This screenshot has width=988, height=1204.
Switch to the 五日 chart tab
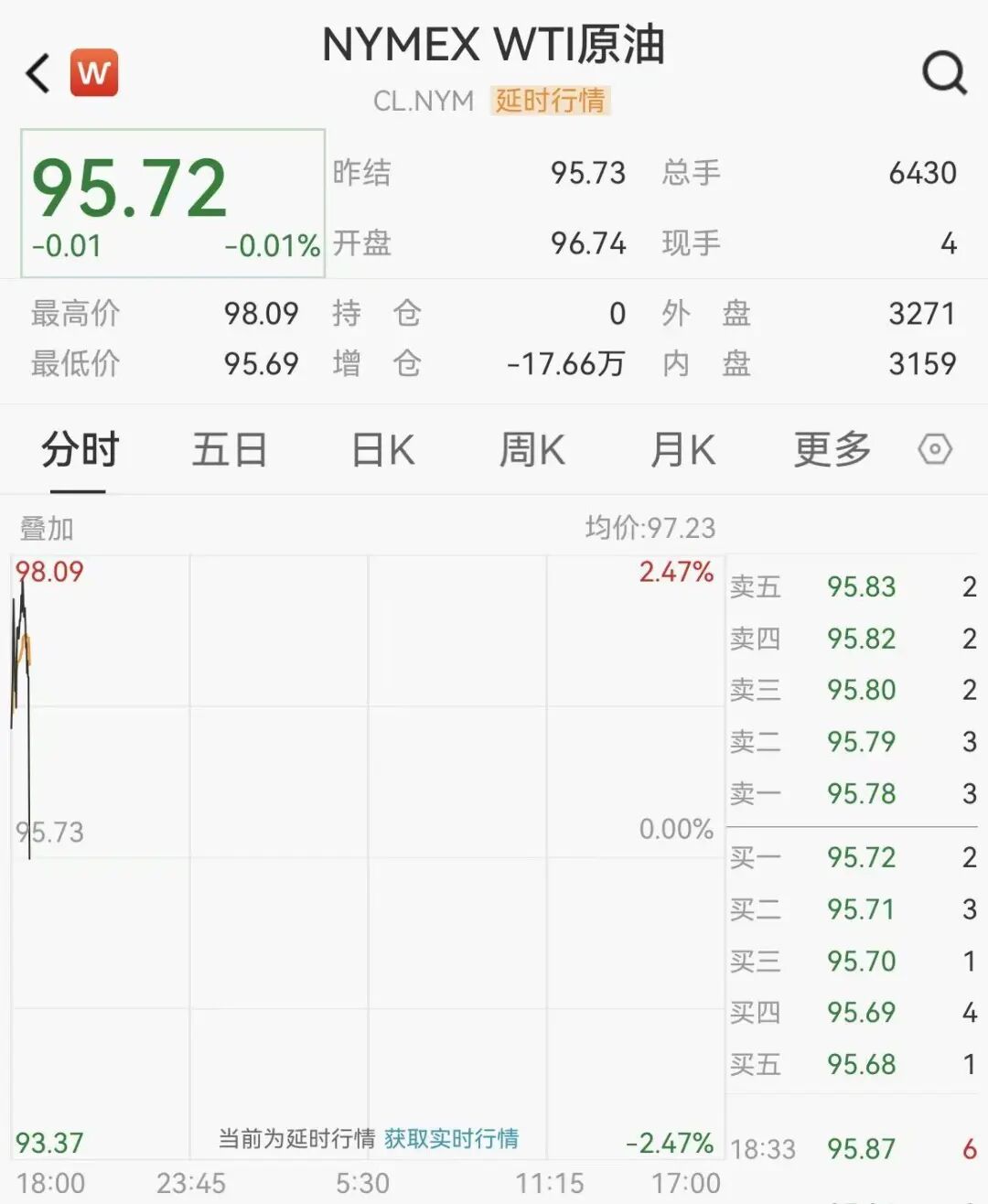click(x=229, y=450)
